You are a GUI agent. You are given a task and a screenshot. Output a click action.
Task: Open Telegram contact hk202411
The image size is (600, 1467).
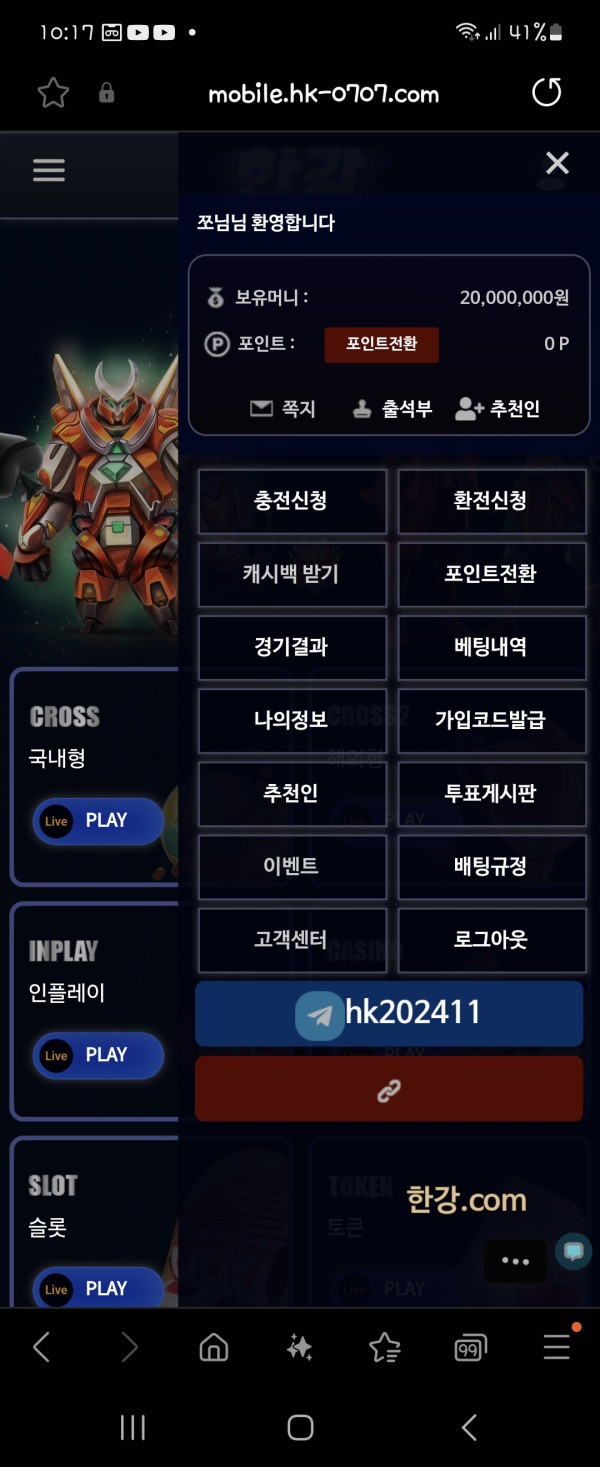389,1013
